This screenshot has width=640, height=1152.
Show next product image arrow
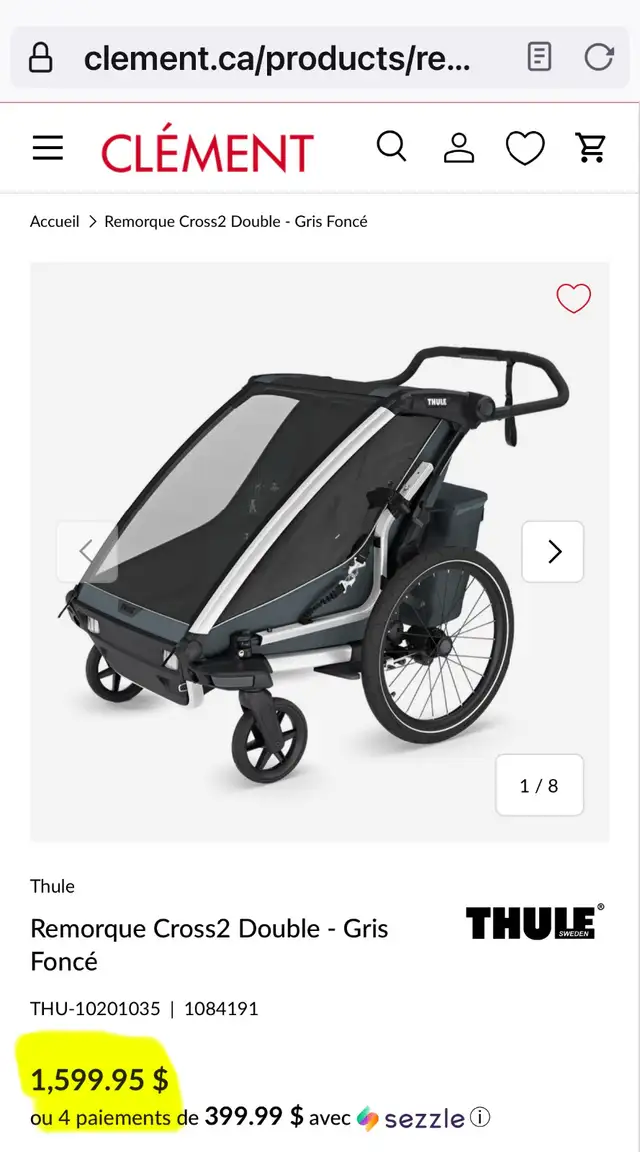pyautogui.click(x=553, y=552)
